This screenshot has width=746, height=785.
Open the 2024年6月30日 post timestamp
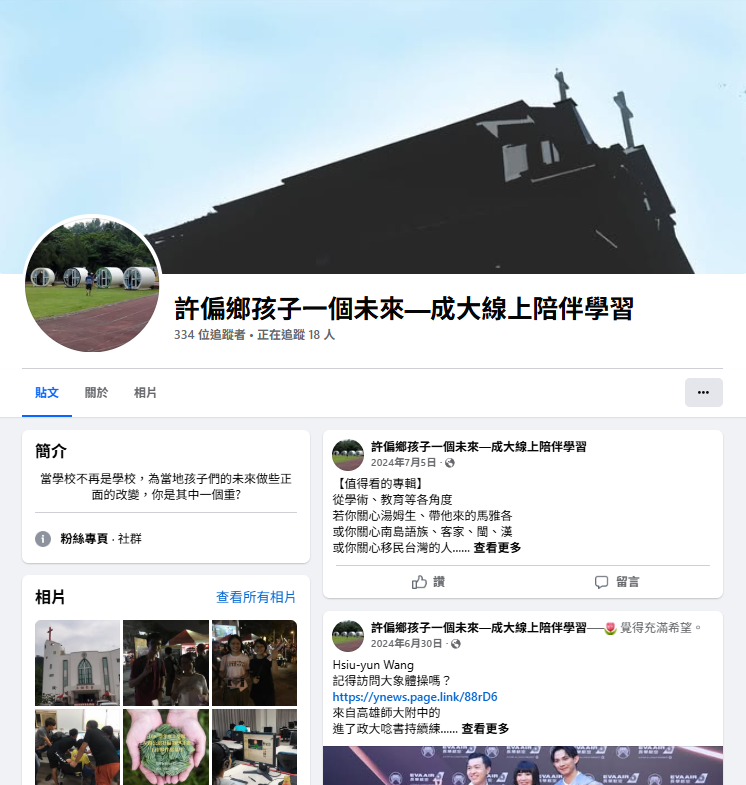click(x=405, y=643)
